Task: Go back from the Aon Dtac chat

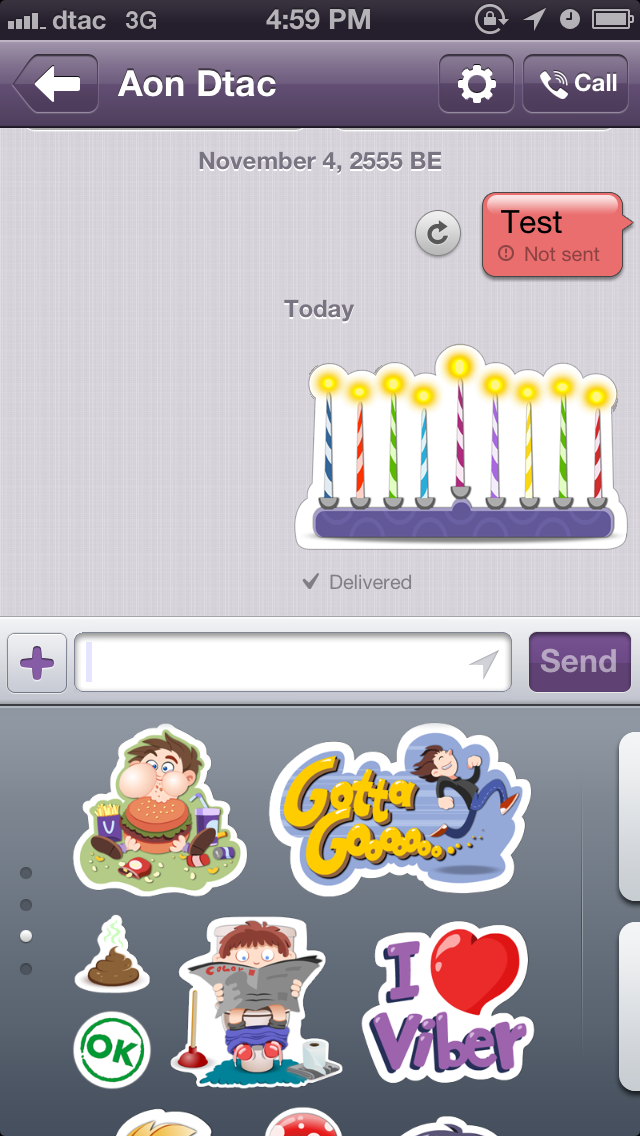Action: click(x=56, y=84)
